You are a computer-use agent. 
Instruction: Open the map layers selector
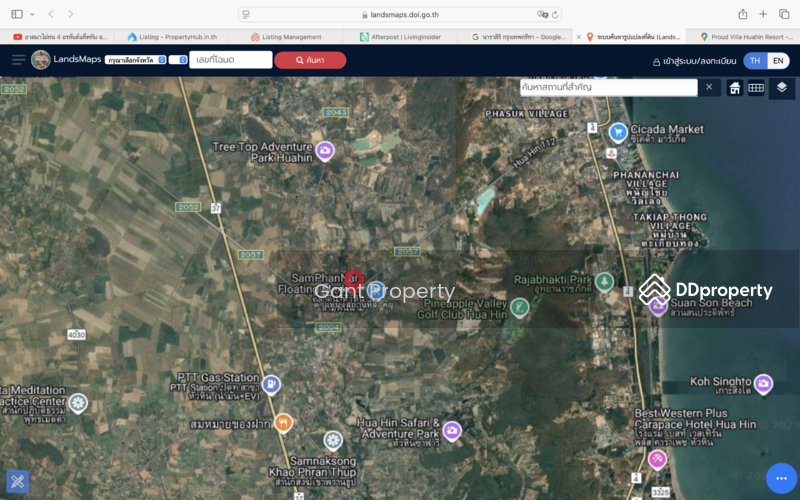(x=781, y=88)
